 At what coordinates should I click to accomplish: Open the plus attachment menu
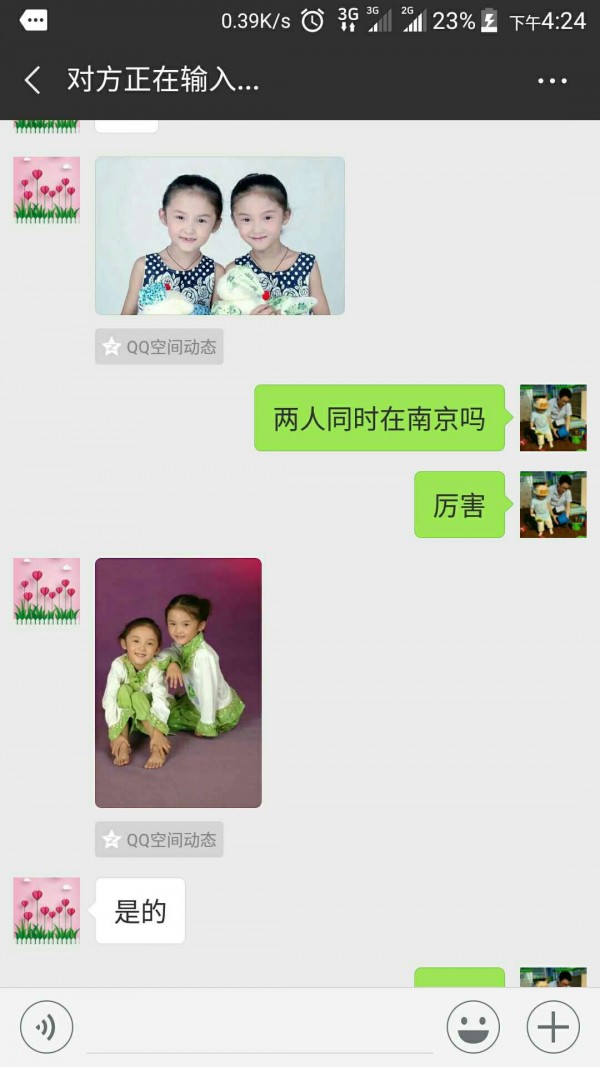point(553,1027)
